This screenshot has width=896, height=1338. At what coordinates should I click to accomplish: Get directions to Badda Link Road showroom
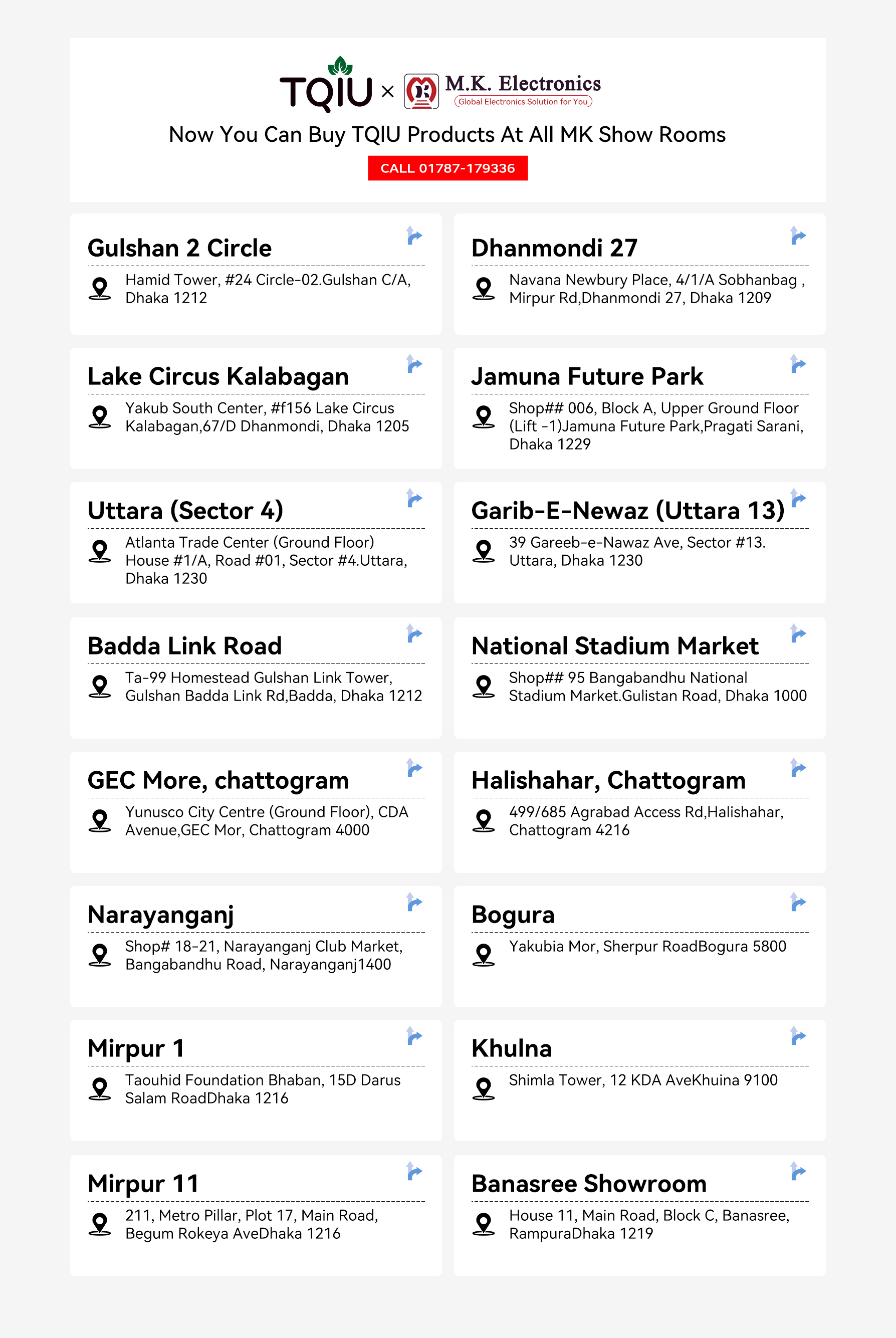(414, 633)
